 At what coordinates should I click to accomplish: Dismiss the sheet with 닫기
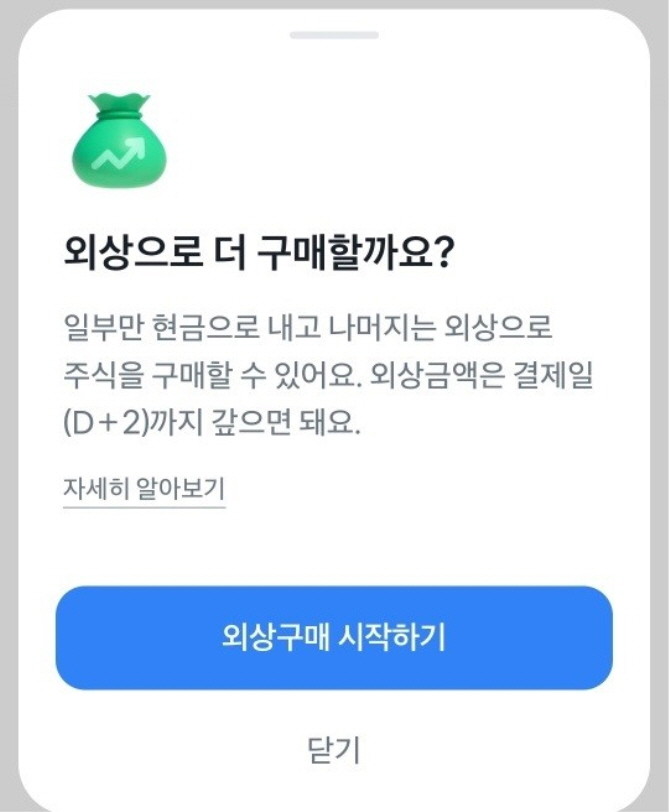click(334, 749)
